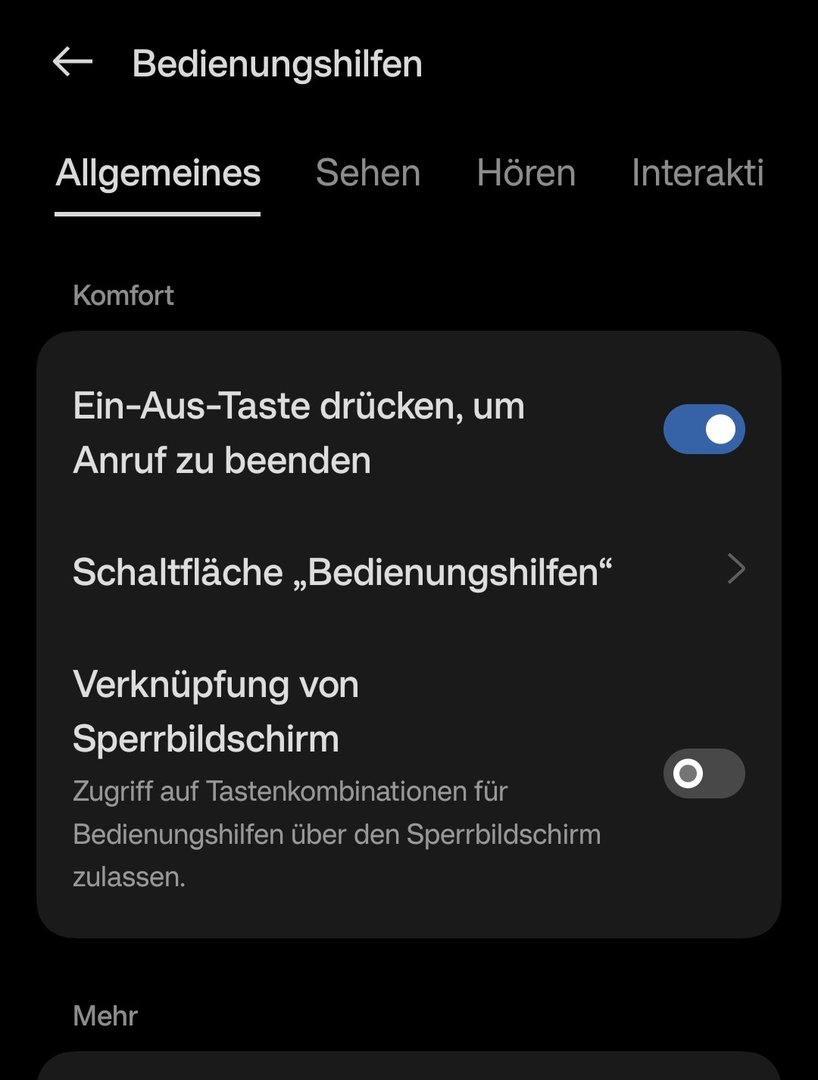Enable Verknüpfung von Sperrbildschirm
This screenshot has width=818, height=1080.
click(704, 773)
